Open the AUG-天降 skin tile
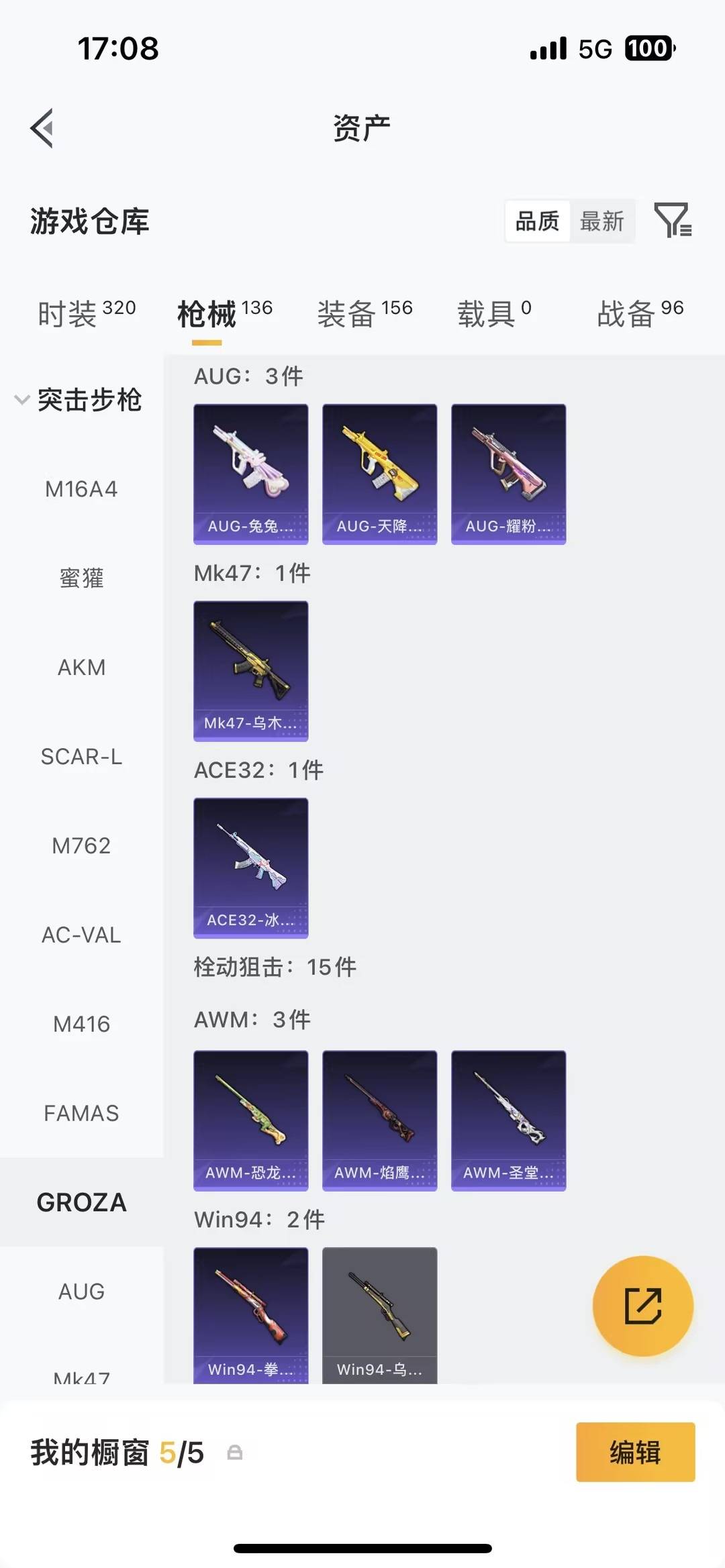Screen dimensions: 725x1568 (x=380, y=474)
